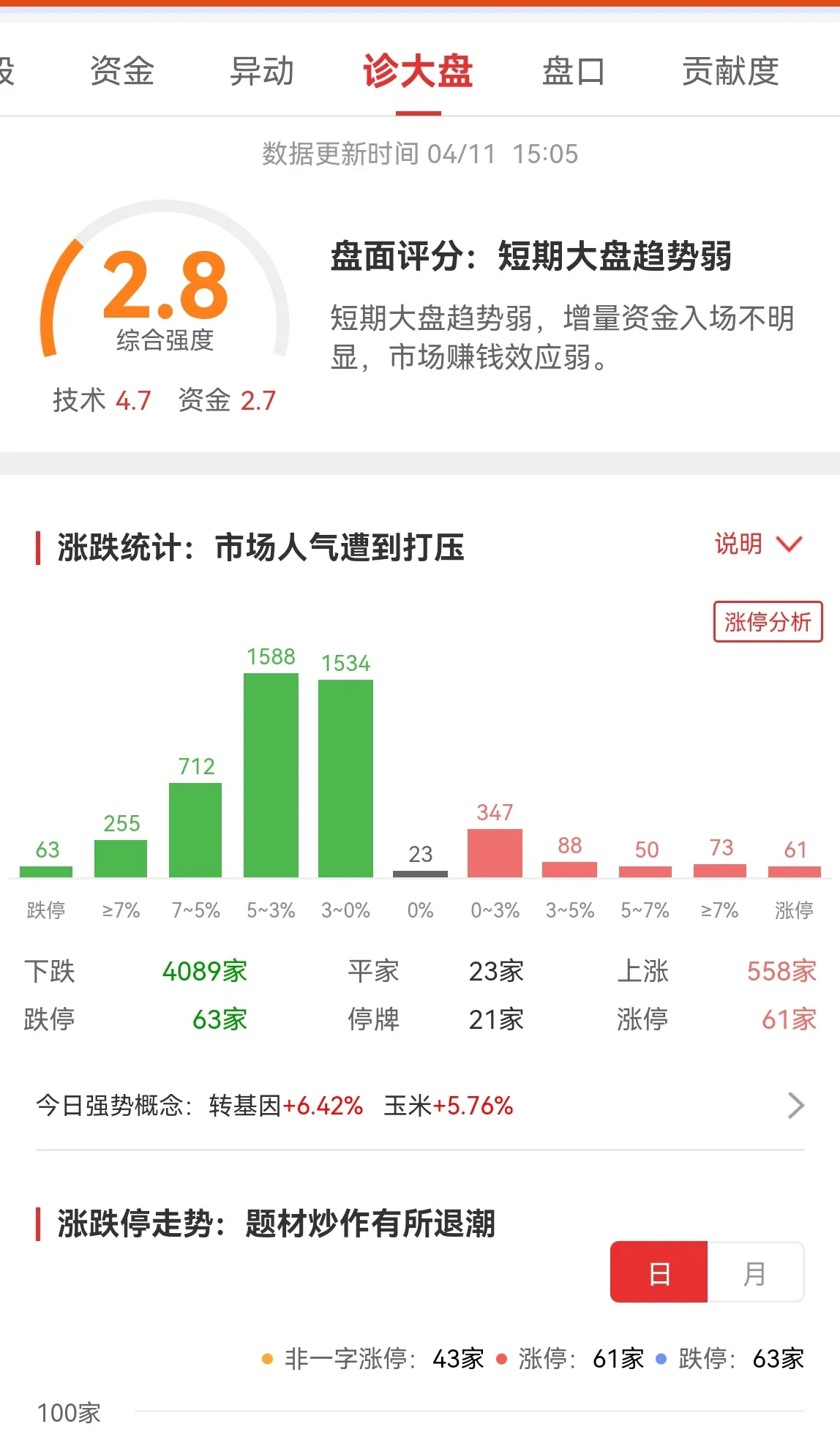Show daily 涨跌停走势 with 日
The image size is (840, 1454).
[659, 1273]
